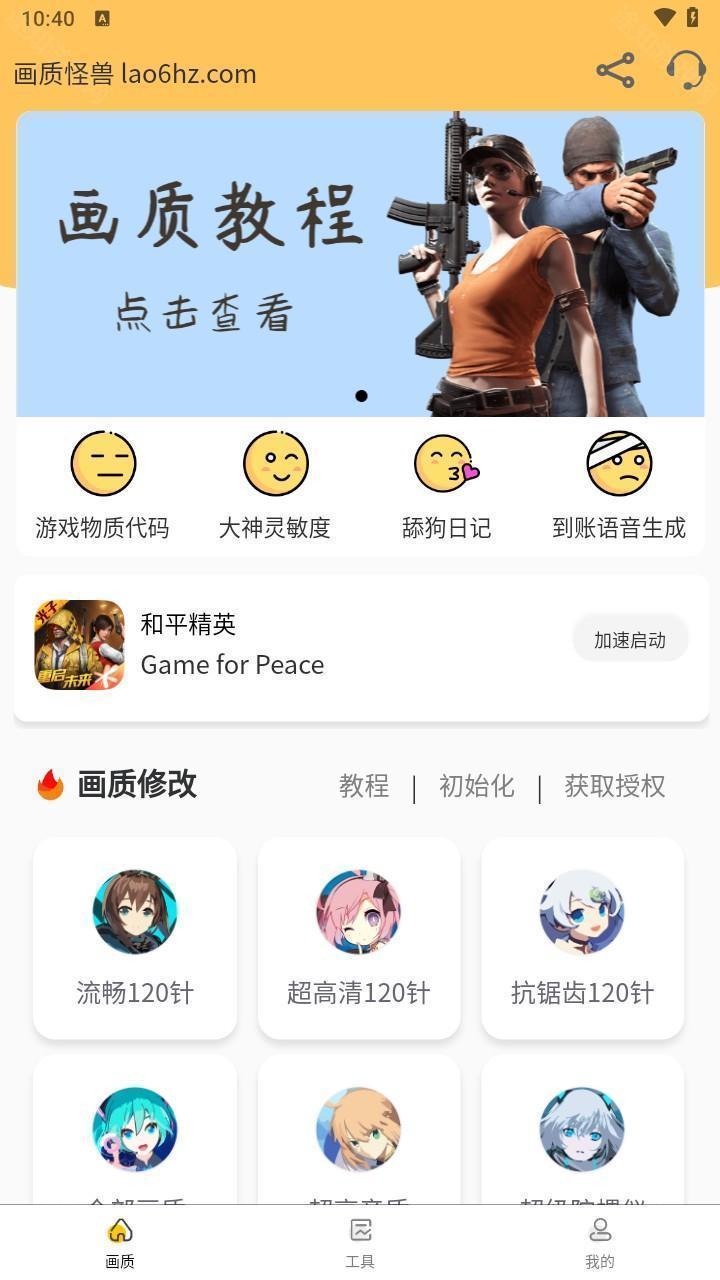Screen dimensions: 720x1280
Task: Open 游戏物质代码 with the sleepy emoji icon
Action: tap(102, 463)
